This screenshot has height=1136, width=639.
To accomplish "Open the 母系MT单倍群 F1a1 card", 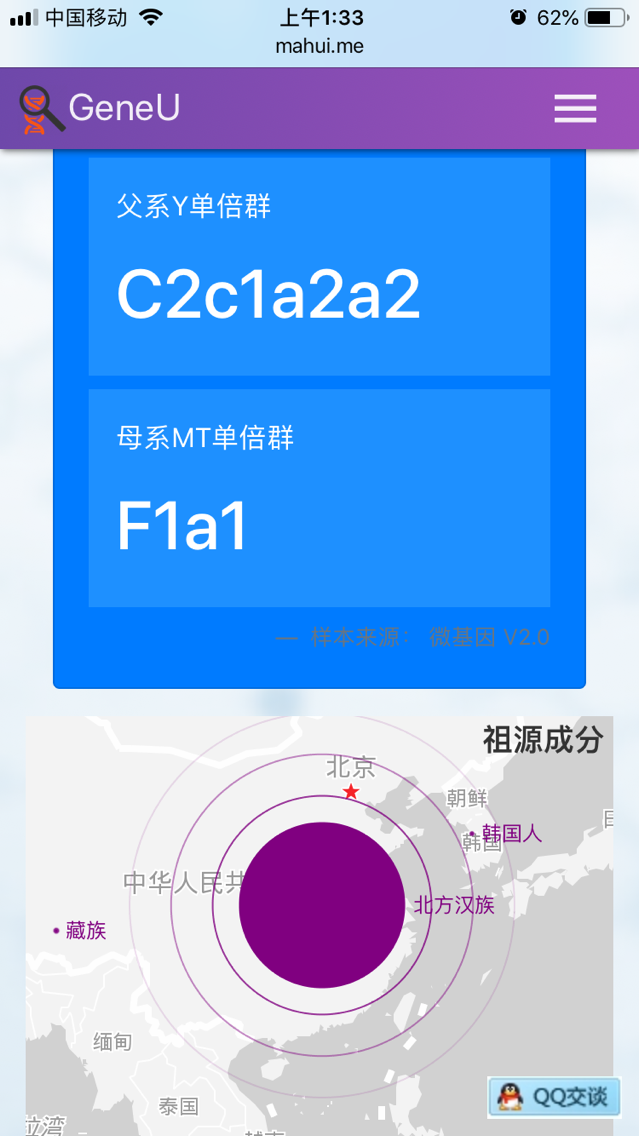I will (x=319, y=498).
